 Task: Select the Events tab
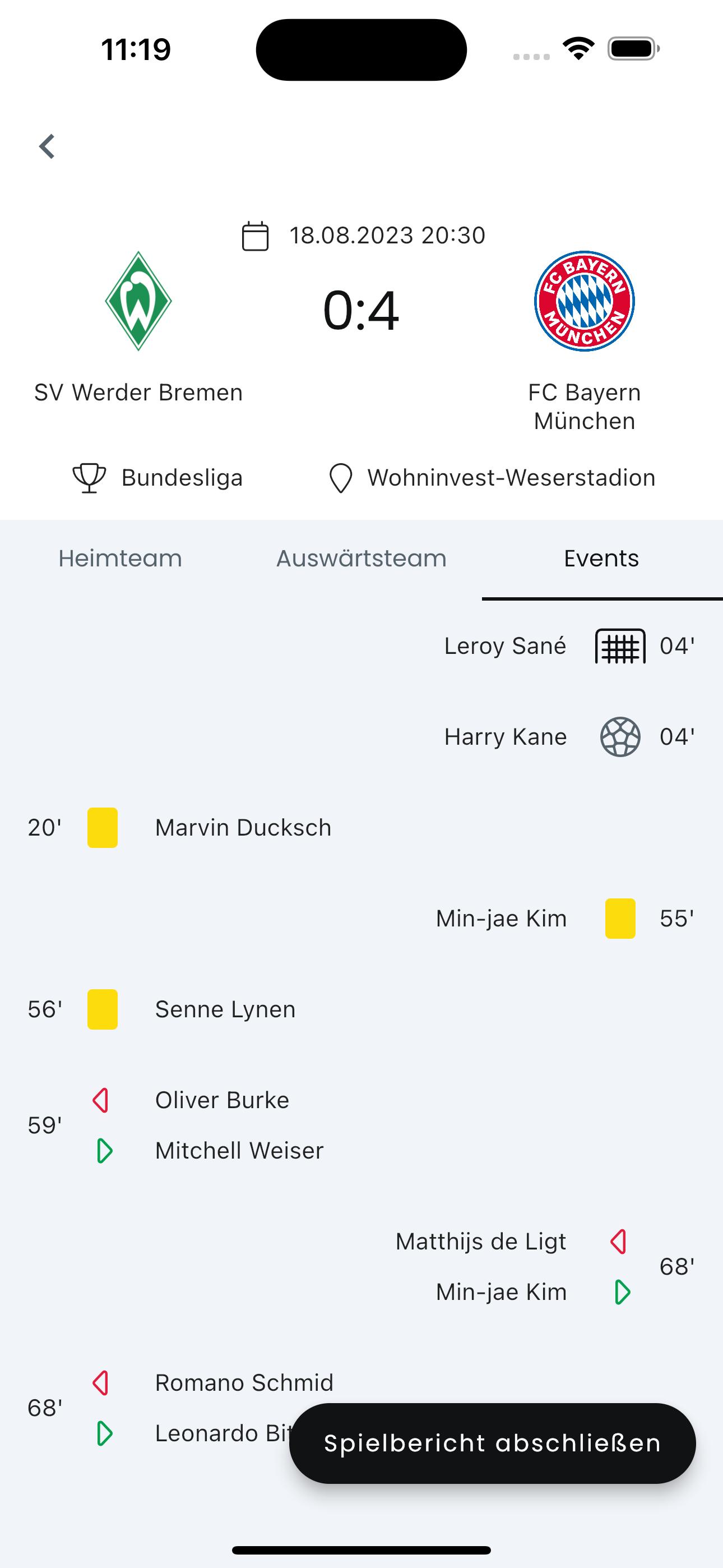point(602,559)
